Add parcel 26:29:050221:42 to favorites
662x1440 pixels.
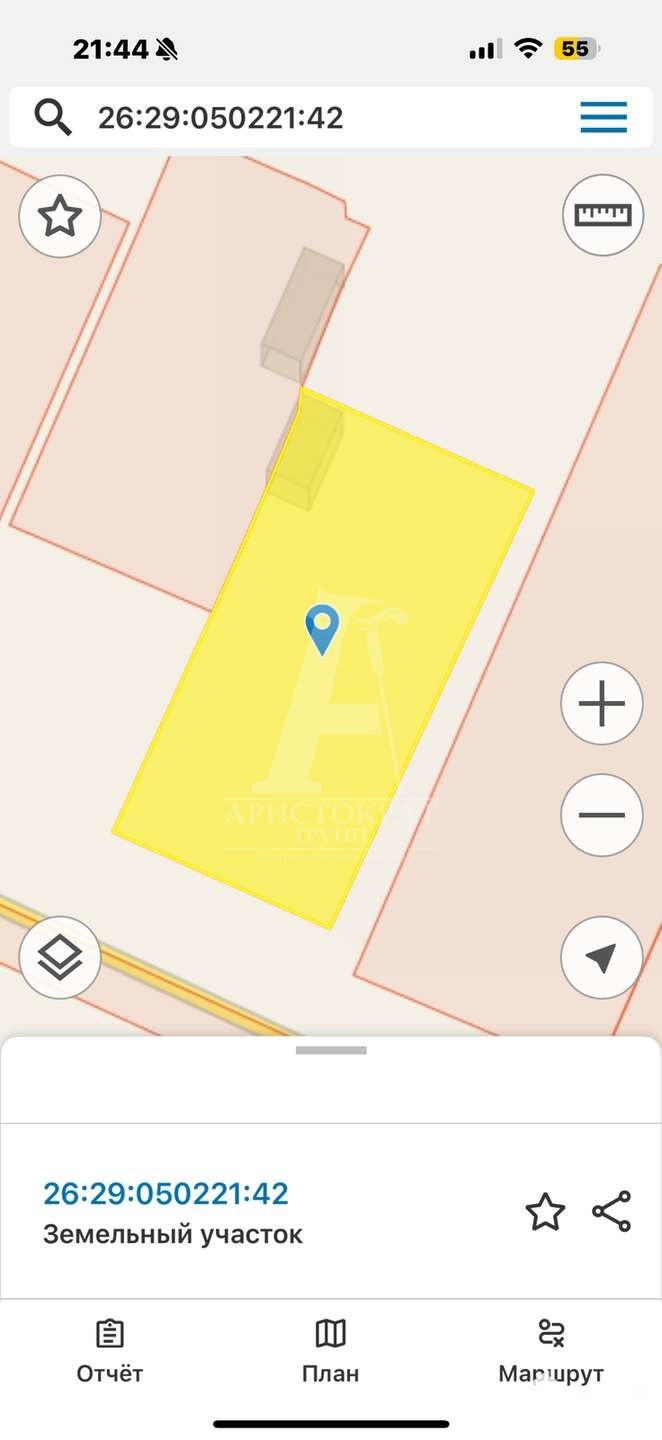coord(545,1212)
